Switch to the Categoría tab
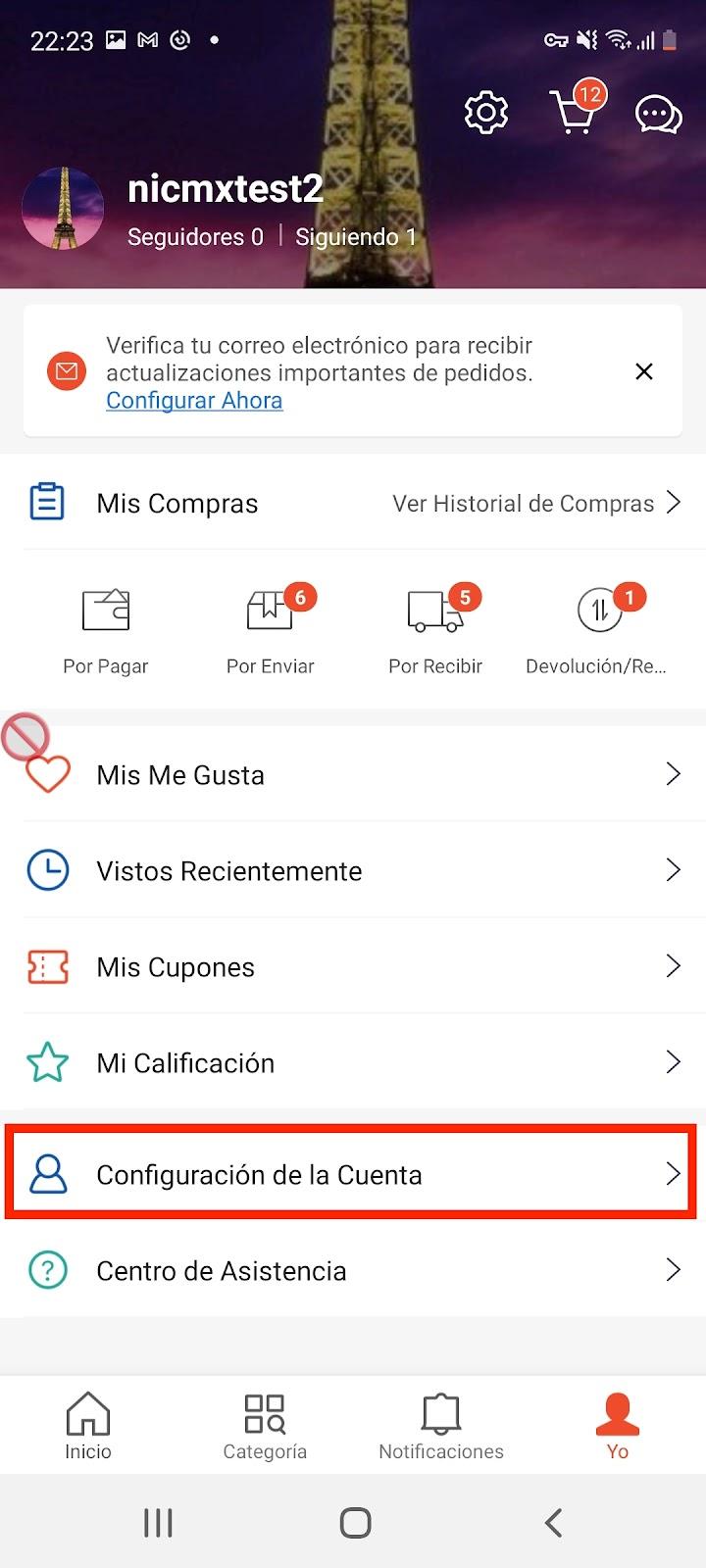The height and width of the screenshot is (1568, 706). 265,1426
